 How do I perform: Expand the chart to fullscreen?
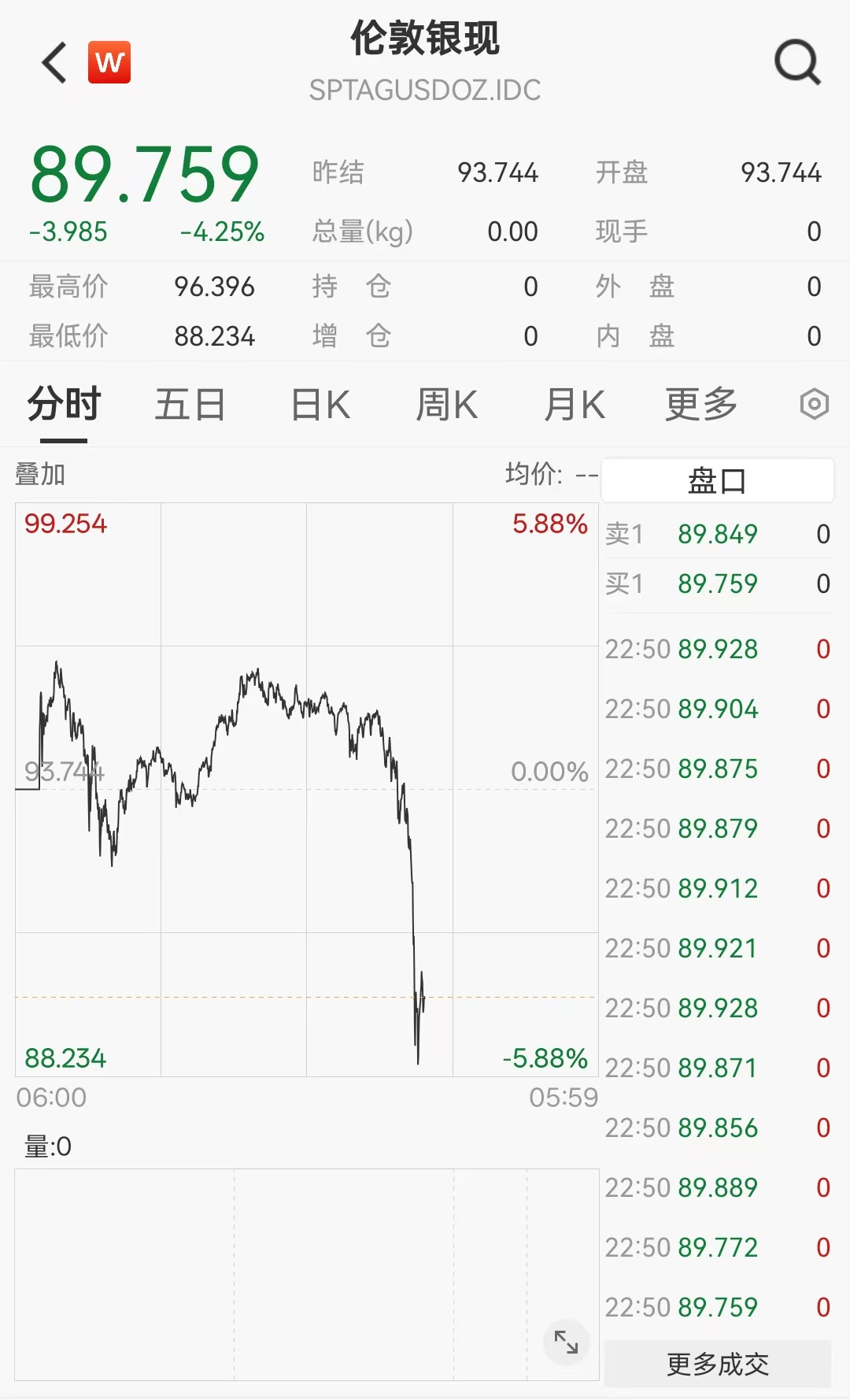click(566, 1342)
